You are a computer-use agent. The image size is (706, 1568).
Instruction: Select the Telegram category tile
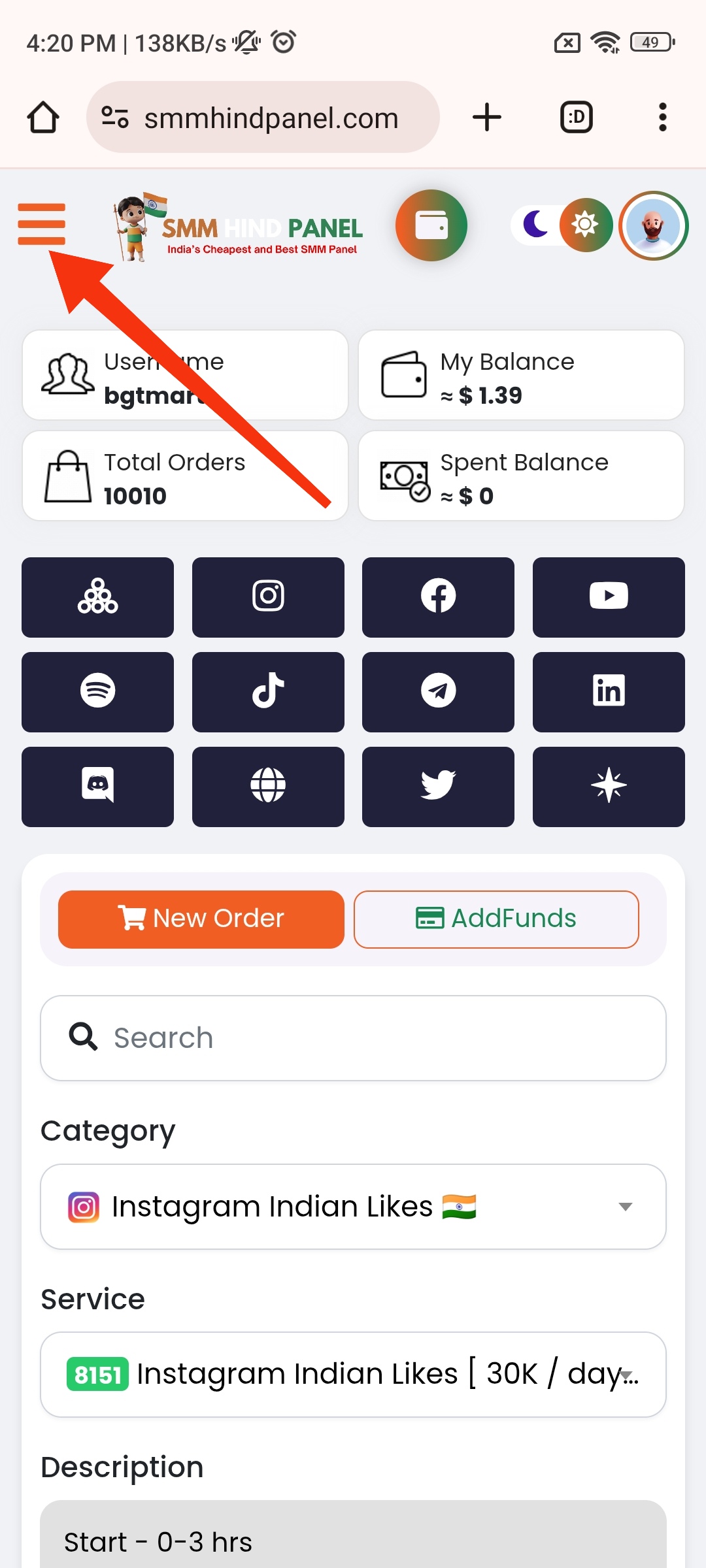click(x=438, y=692)
